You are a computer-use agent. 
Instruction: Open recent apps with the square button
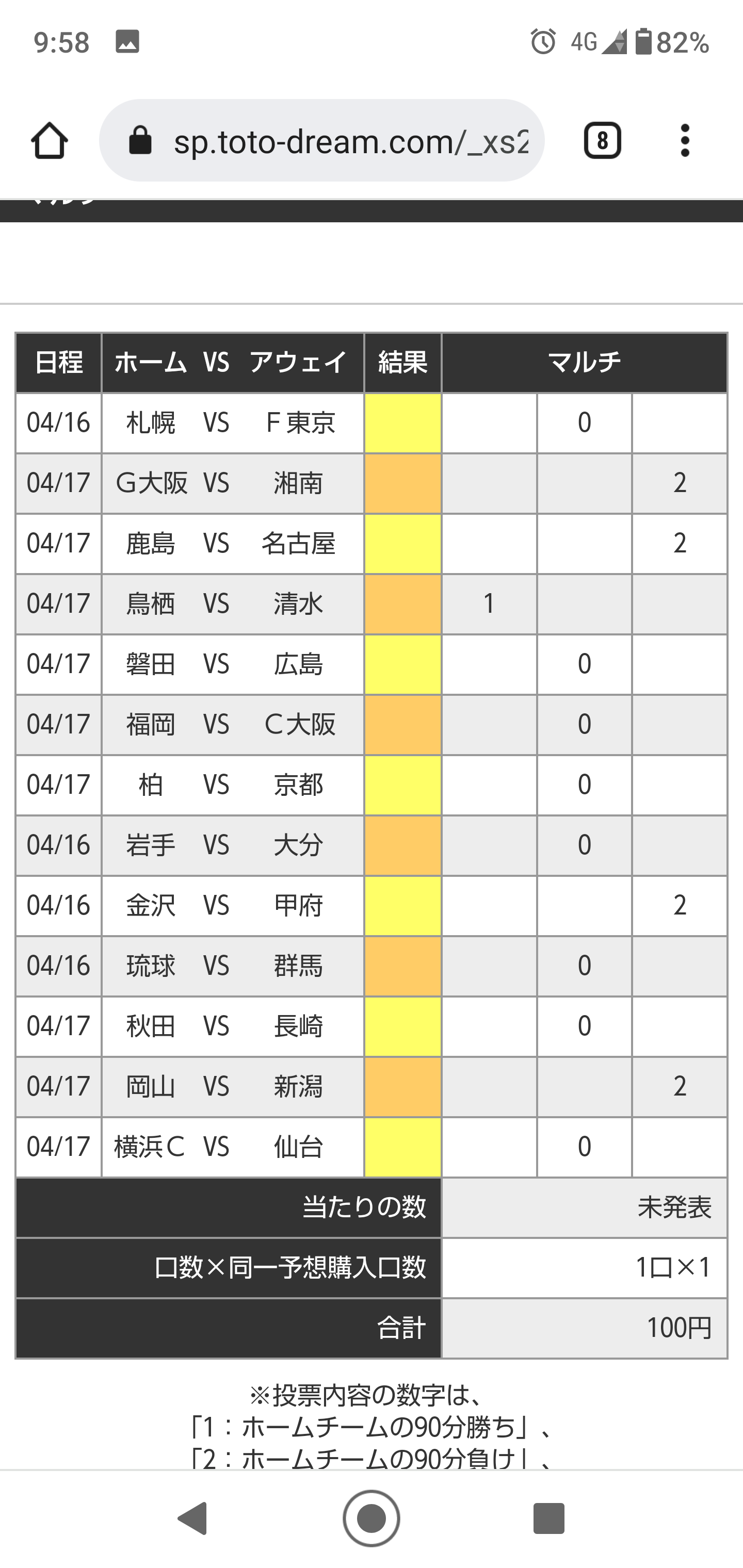click(548, 1518)
